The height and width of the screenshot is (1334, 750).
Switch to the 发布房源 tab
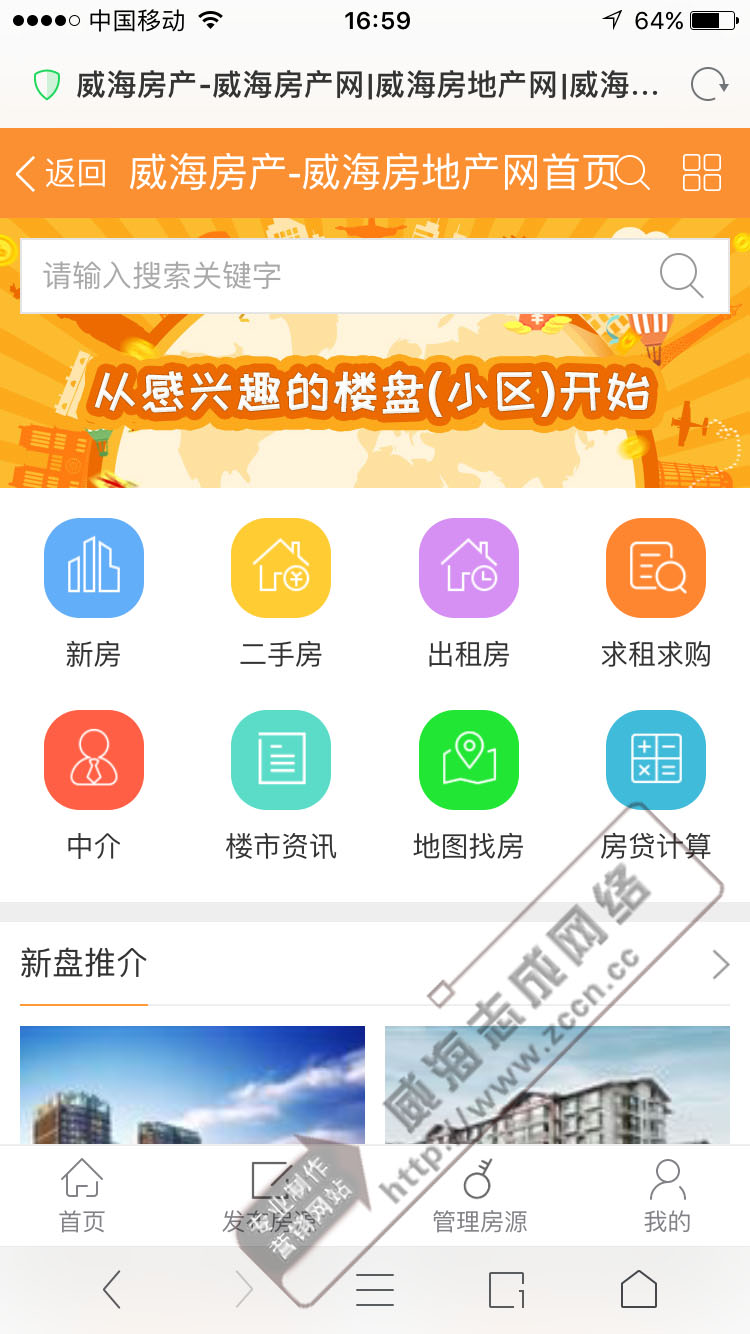[270, 1195]
